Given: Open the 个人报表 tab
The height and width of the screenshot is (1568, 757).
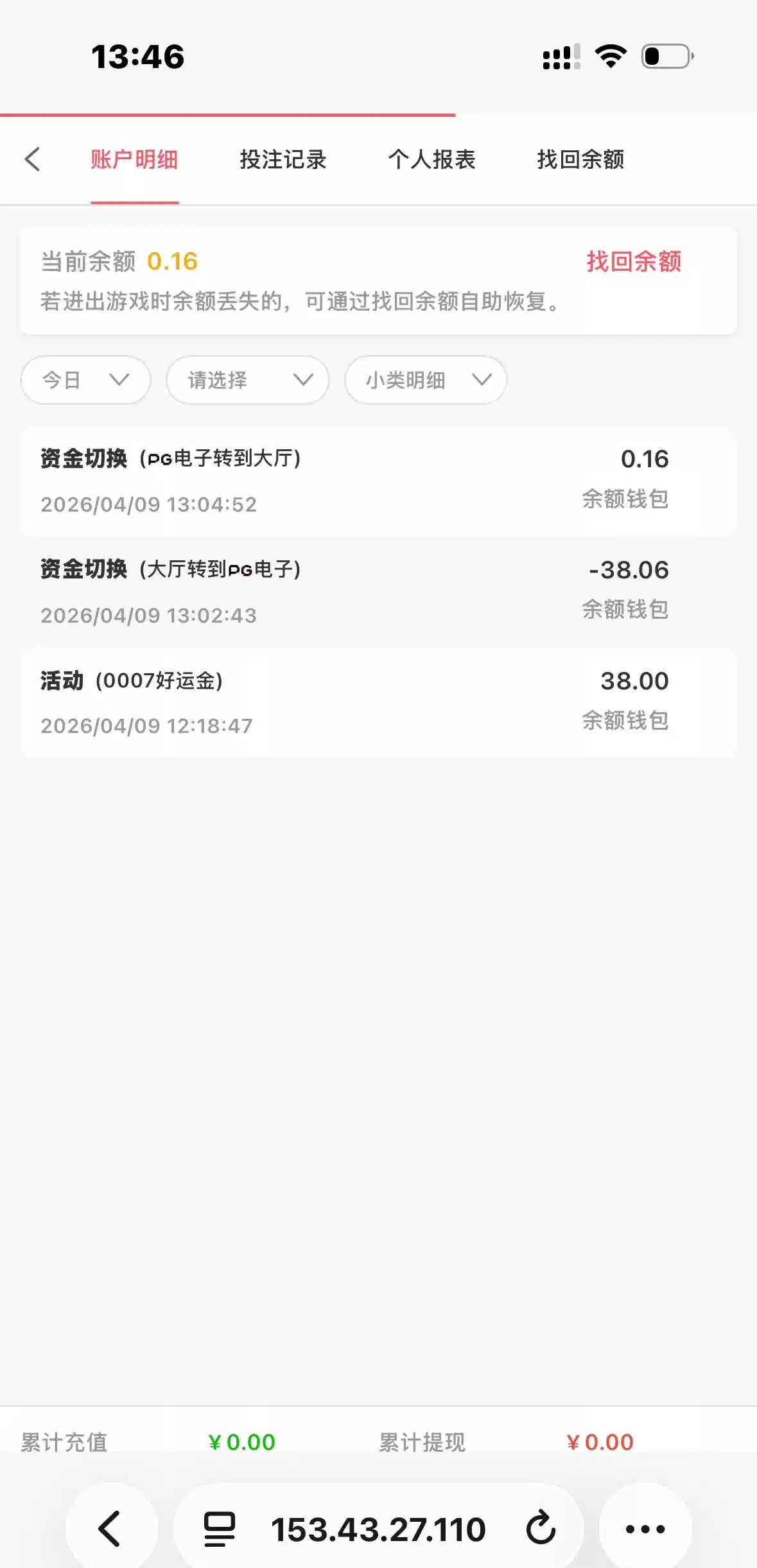Looking at the screenshot, I should tap(431, 159).
